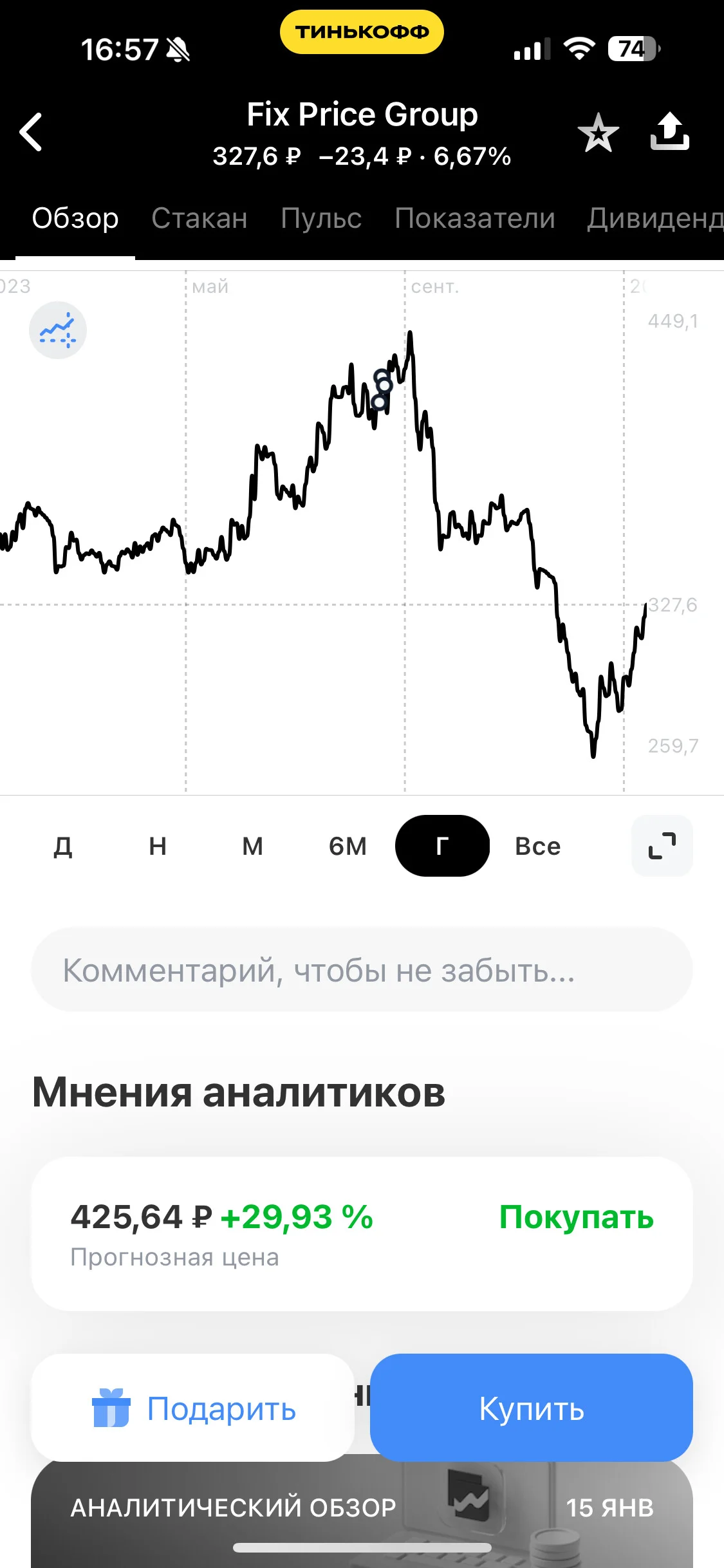Add Fix Price Group to favorites
This screenshot has width=724, height=1568.
(598, 133)
